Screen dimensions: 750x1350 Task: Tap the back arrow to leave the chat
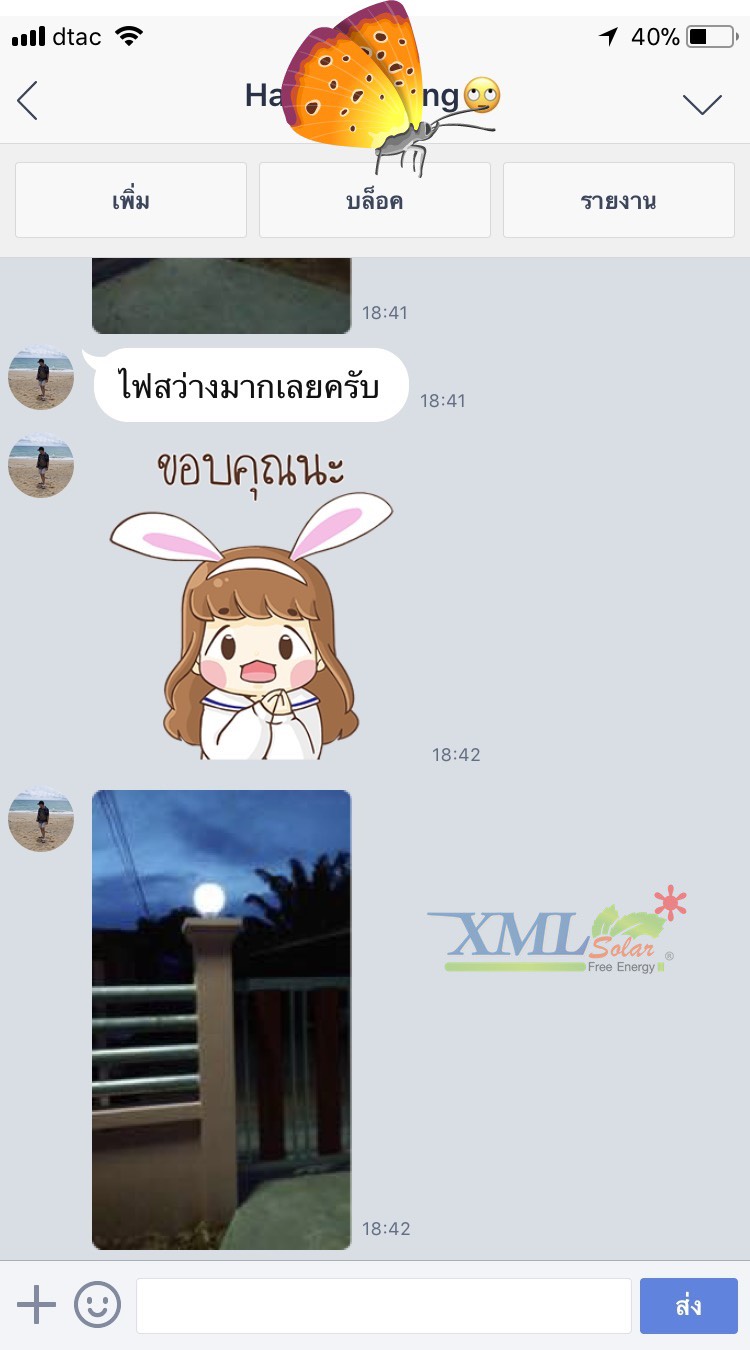[x=25, y=100]
